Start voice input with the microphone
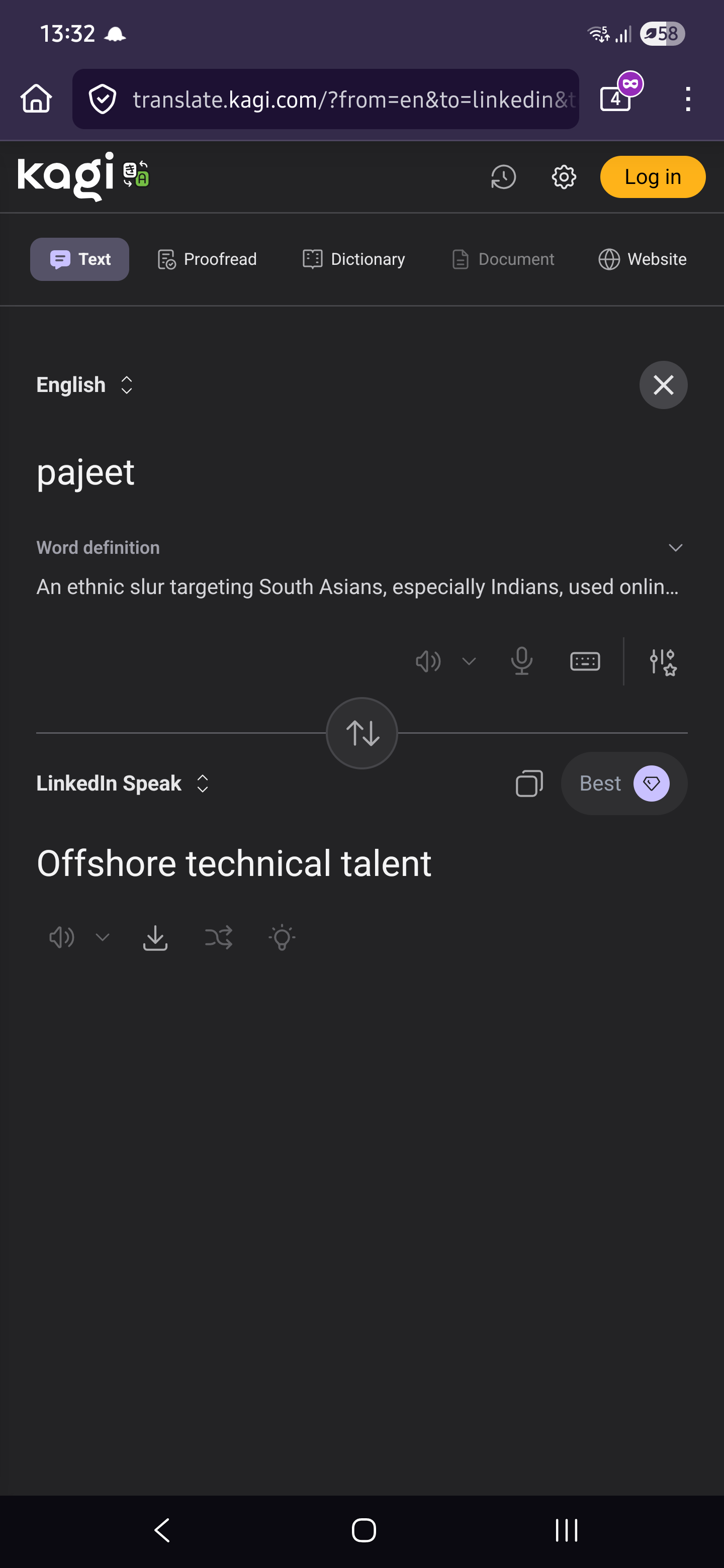The width and height of the screenshot is (724, 1568). [522, 661]
